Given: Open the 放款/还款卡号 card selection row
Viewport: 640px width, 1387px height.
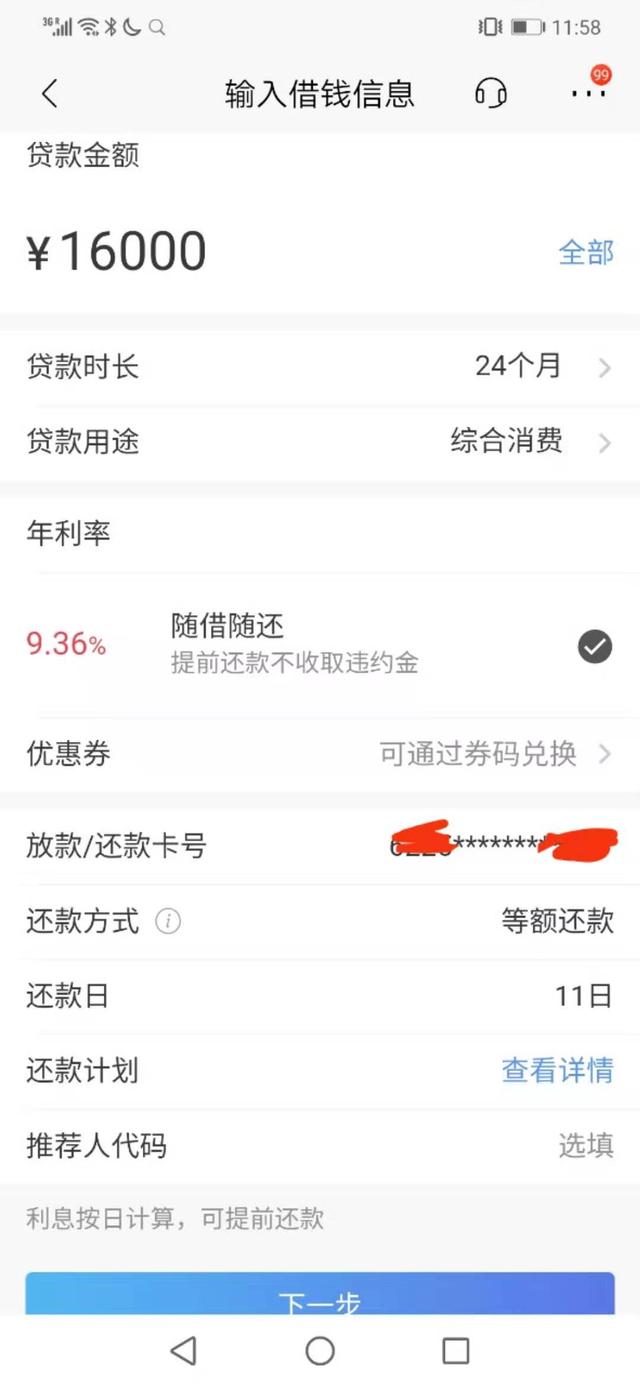Looking at the screenshot, I should (500, 846).
